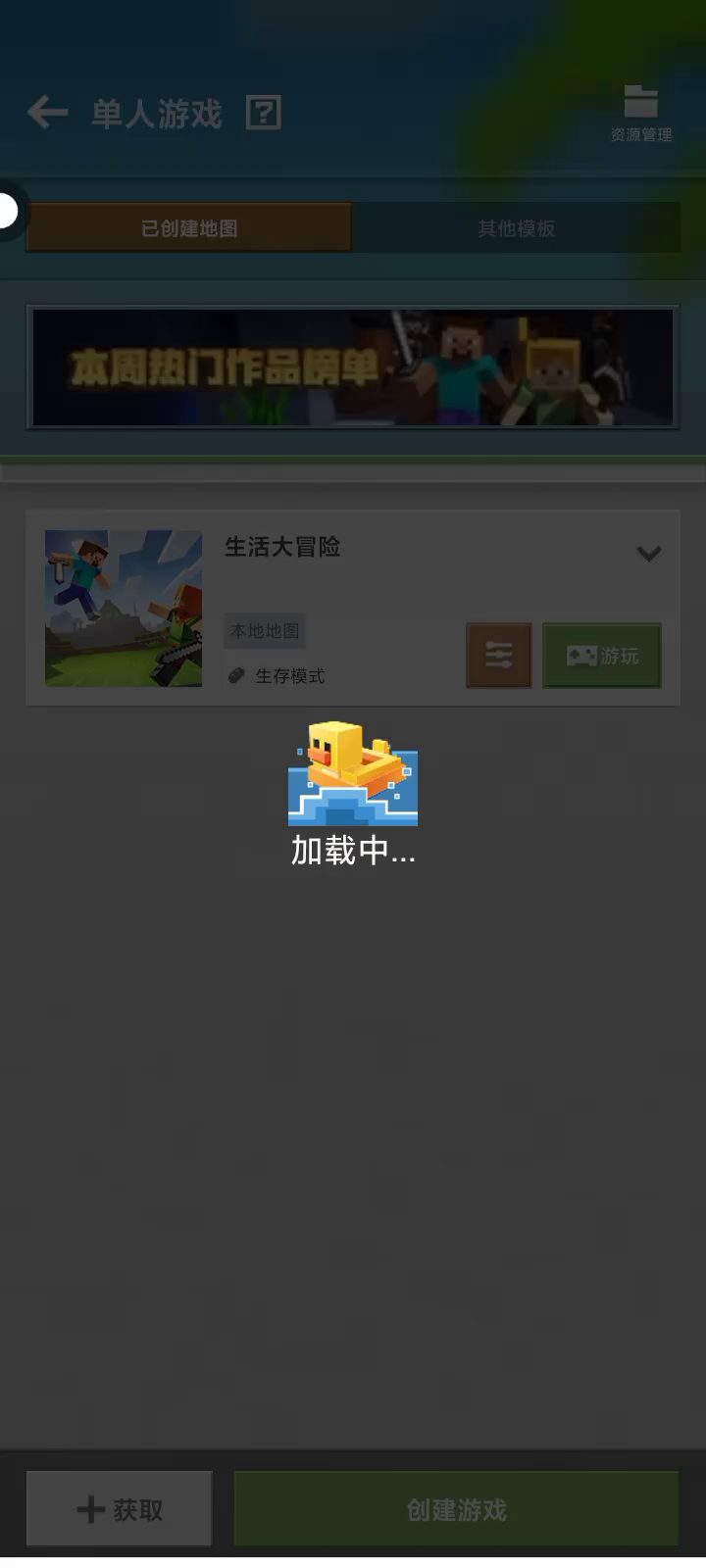Open the help question mark icon
Viewport: 706px width, 1568px height.
(264, 113)
